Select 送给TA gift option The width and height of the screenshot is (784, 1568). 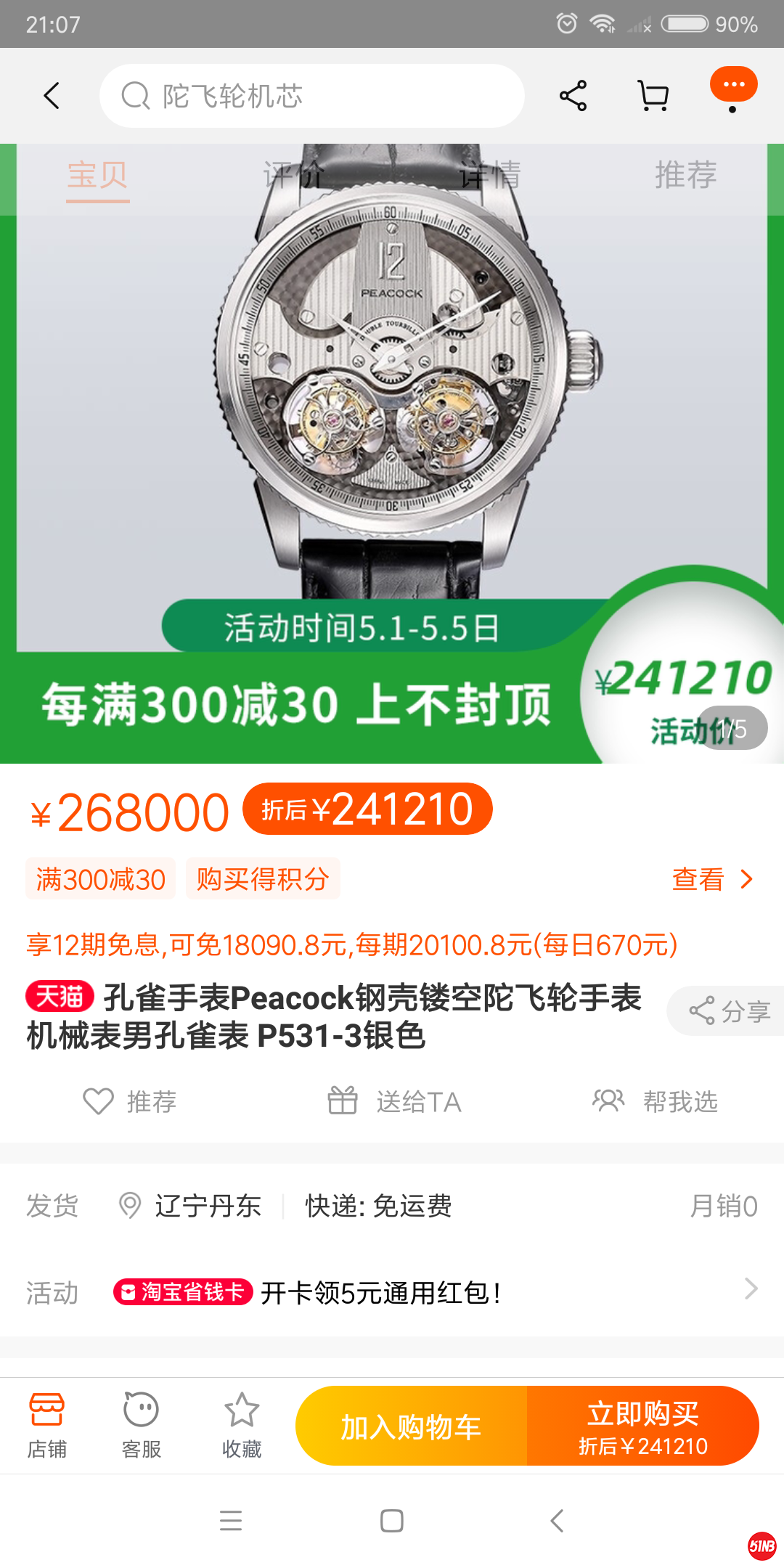tap(394, 1101)
